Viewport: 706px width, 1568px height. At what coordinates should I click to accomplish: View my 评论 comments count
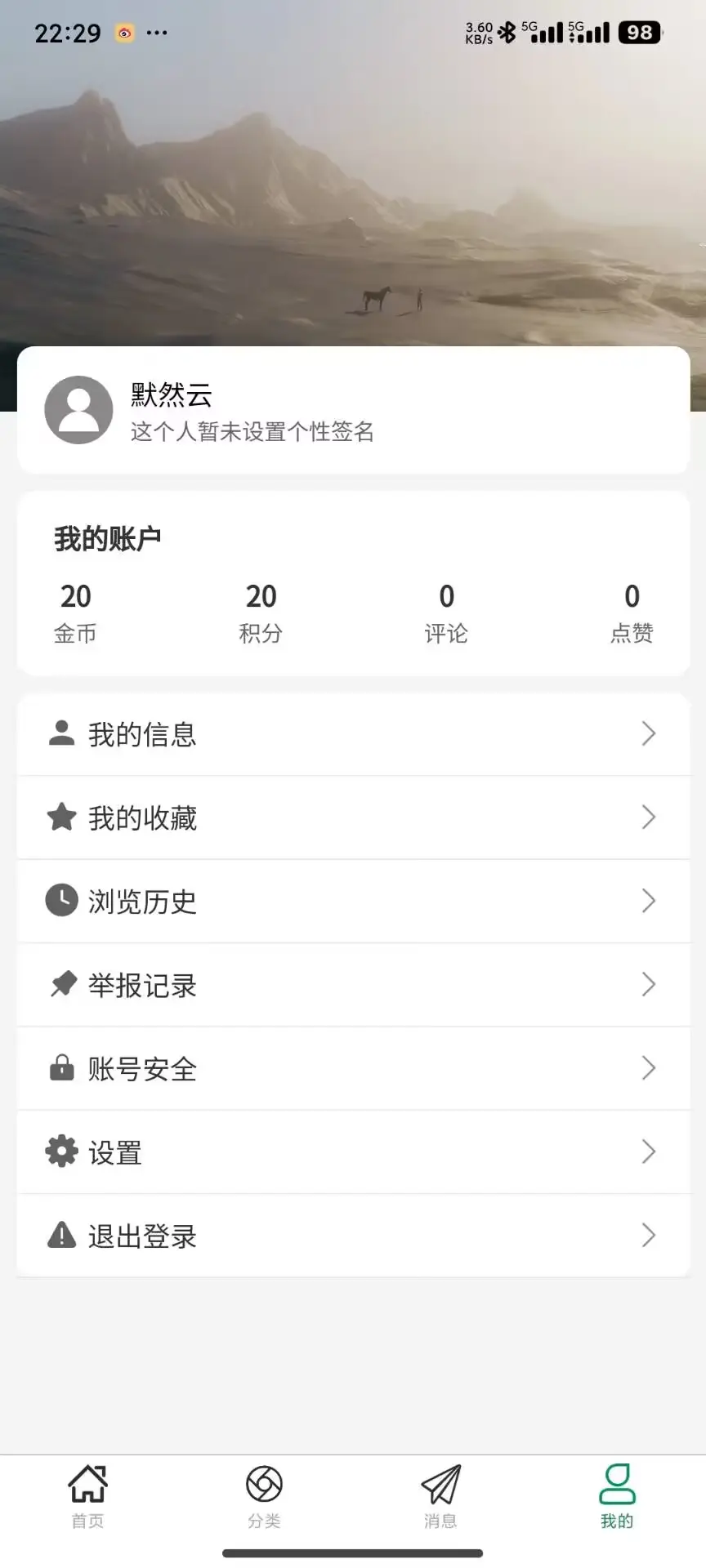coord(446,612)
